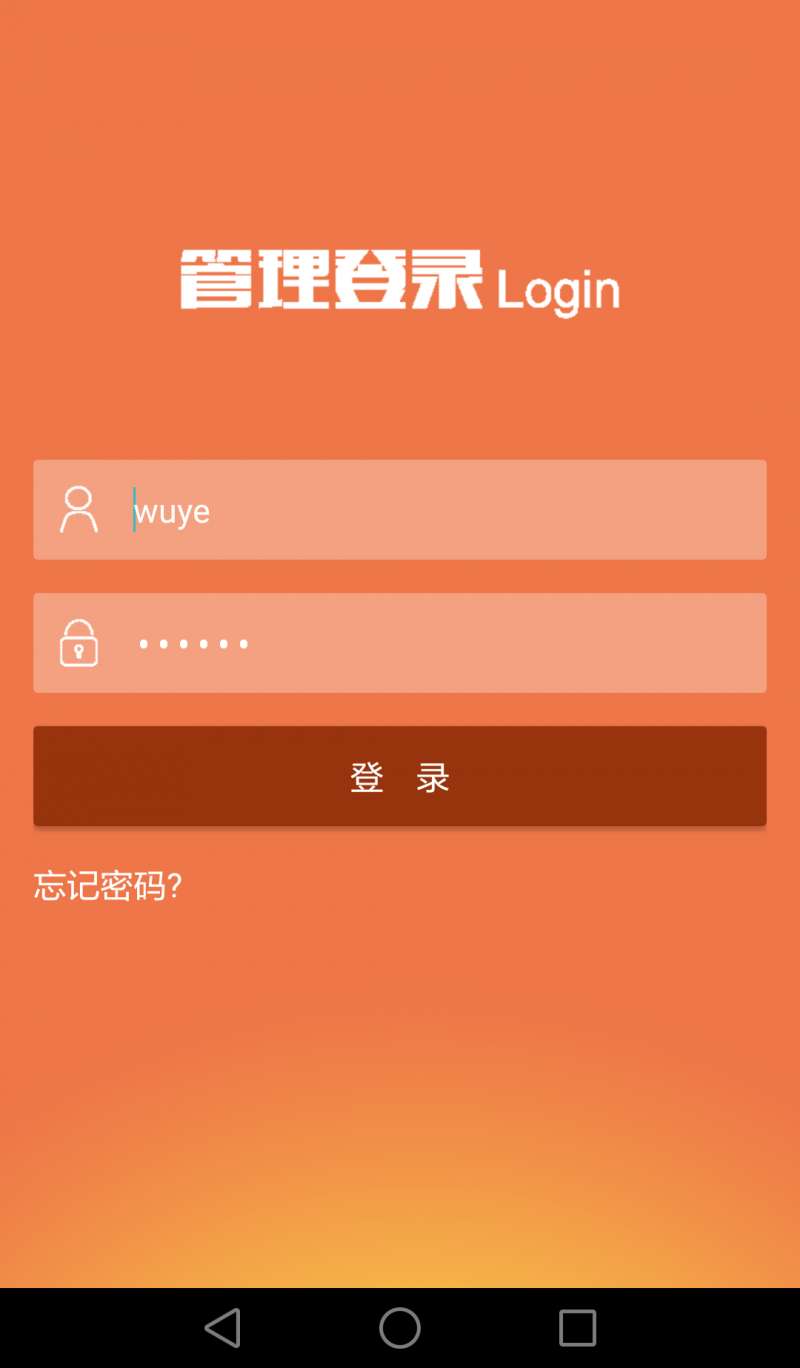The height and width of the screenshot is (1368, 800).
Task: Open the 忘记密码? forgot password link
Action: tap(108, 886)
